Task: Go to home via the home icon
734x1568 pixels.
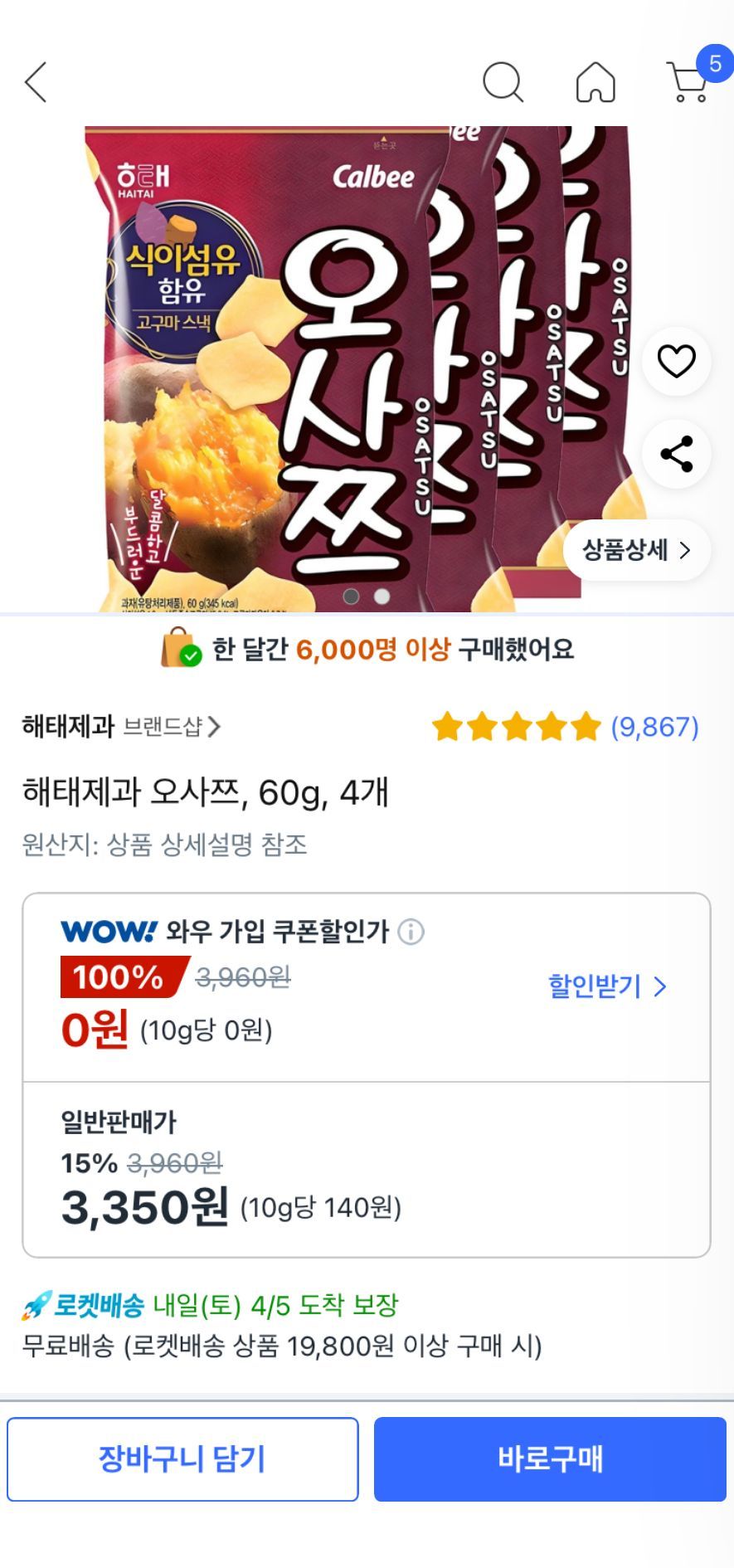Action: [595, 82]
